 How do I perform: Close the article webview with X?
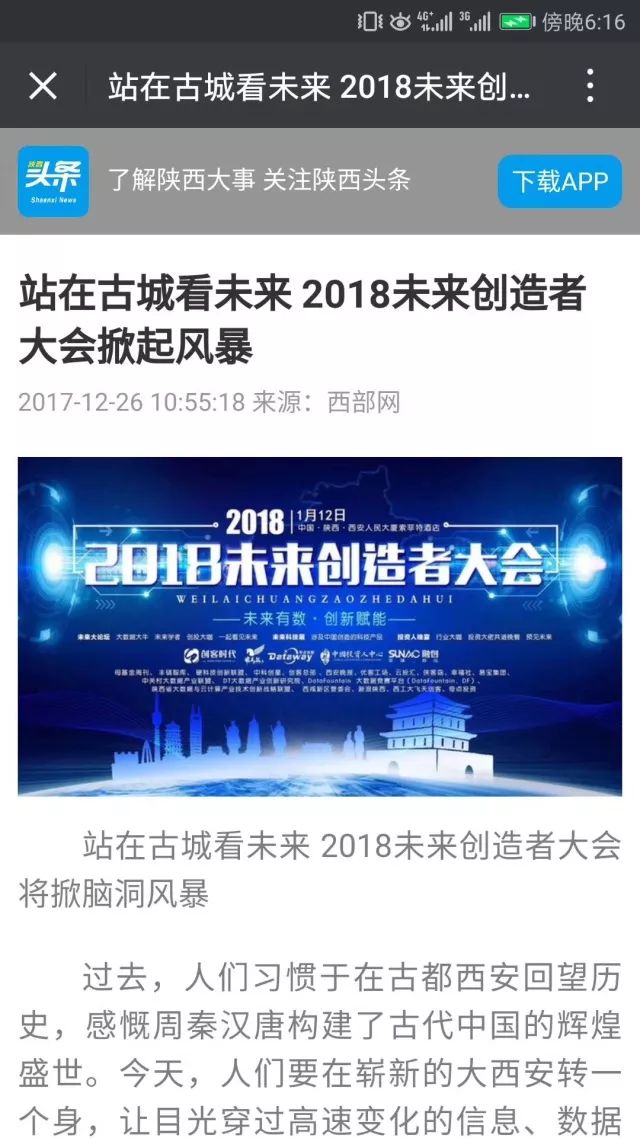coord(43,86)
